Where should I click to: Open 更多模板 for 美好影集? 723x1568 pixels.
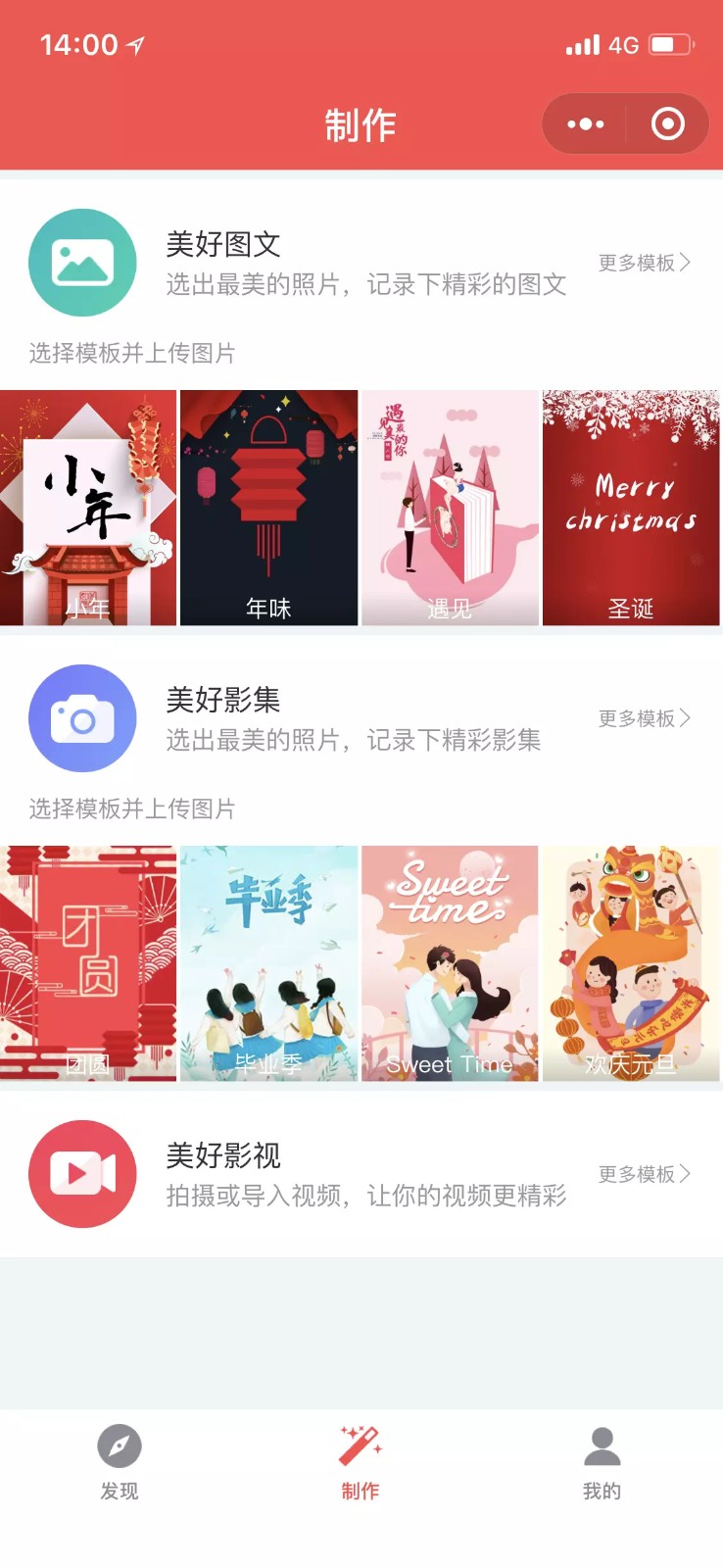644,718
